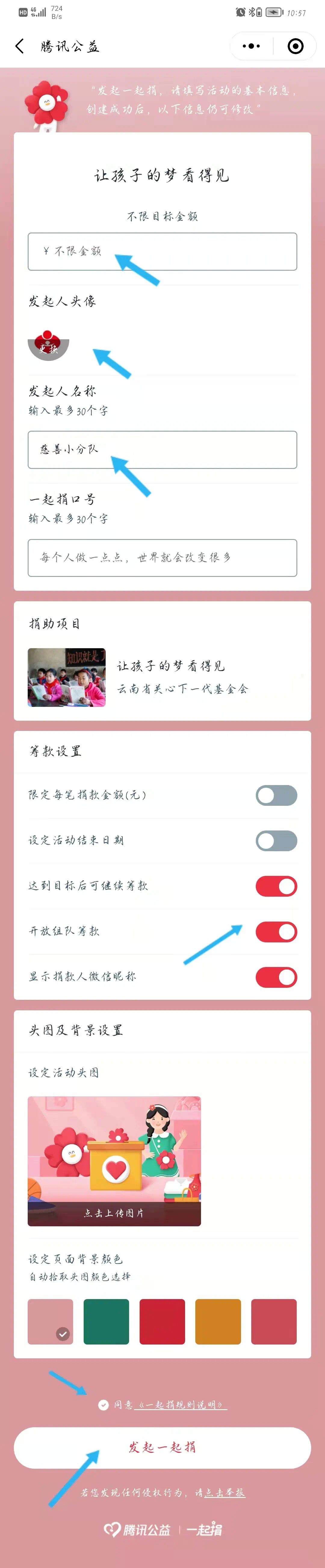The height and width of the screenshot is (1568, 325).
Task: Turn on 设定活动结束日期
Action: (276, 841)
